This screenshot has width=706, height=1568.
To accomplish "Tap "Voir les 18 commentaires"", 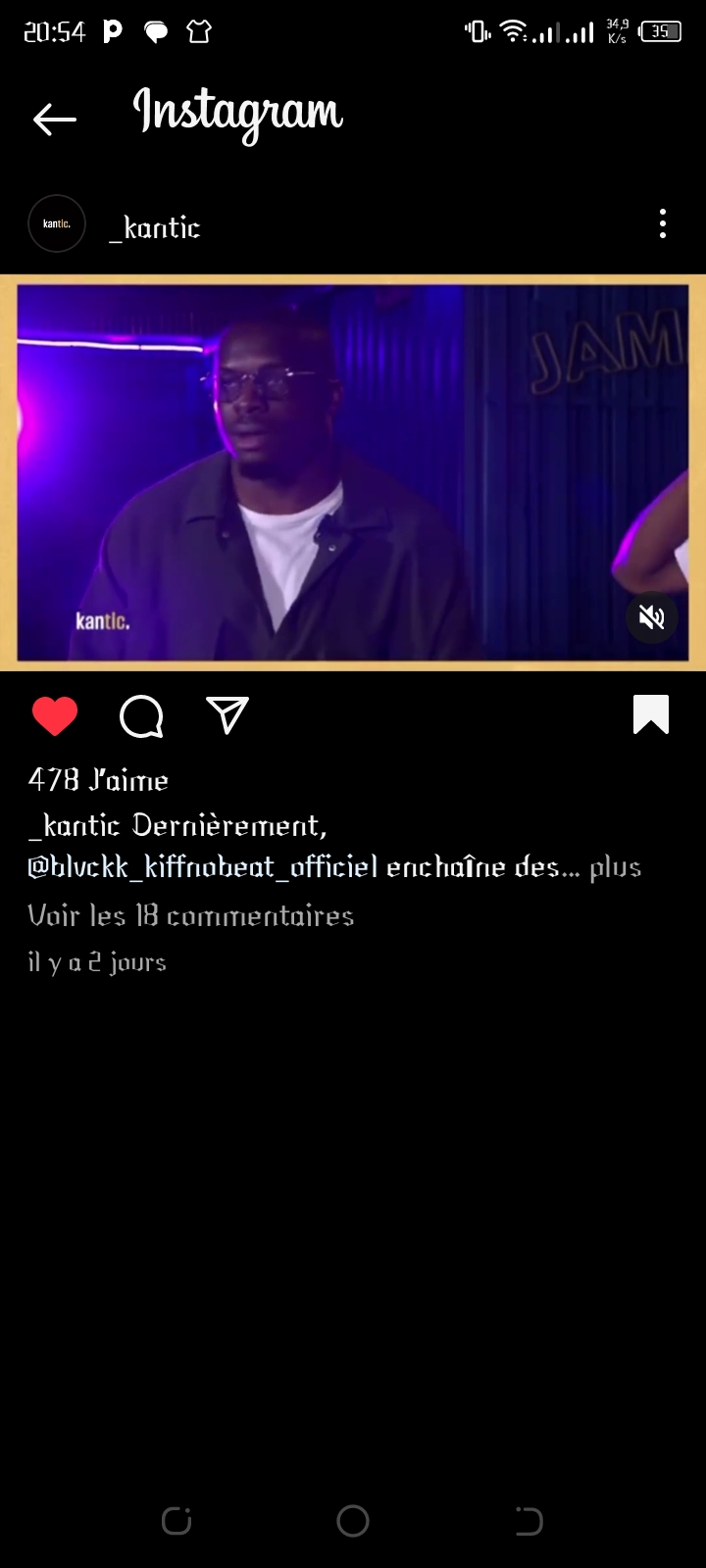I will (x=190, y=915).
